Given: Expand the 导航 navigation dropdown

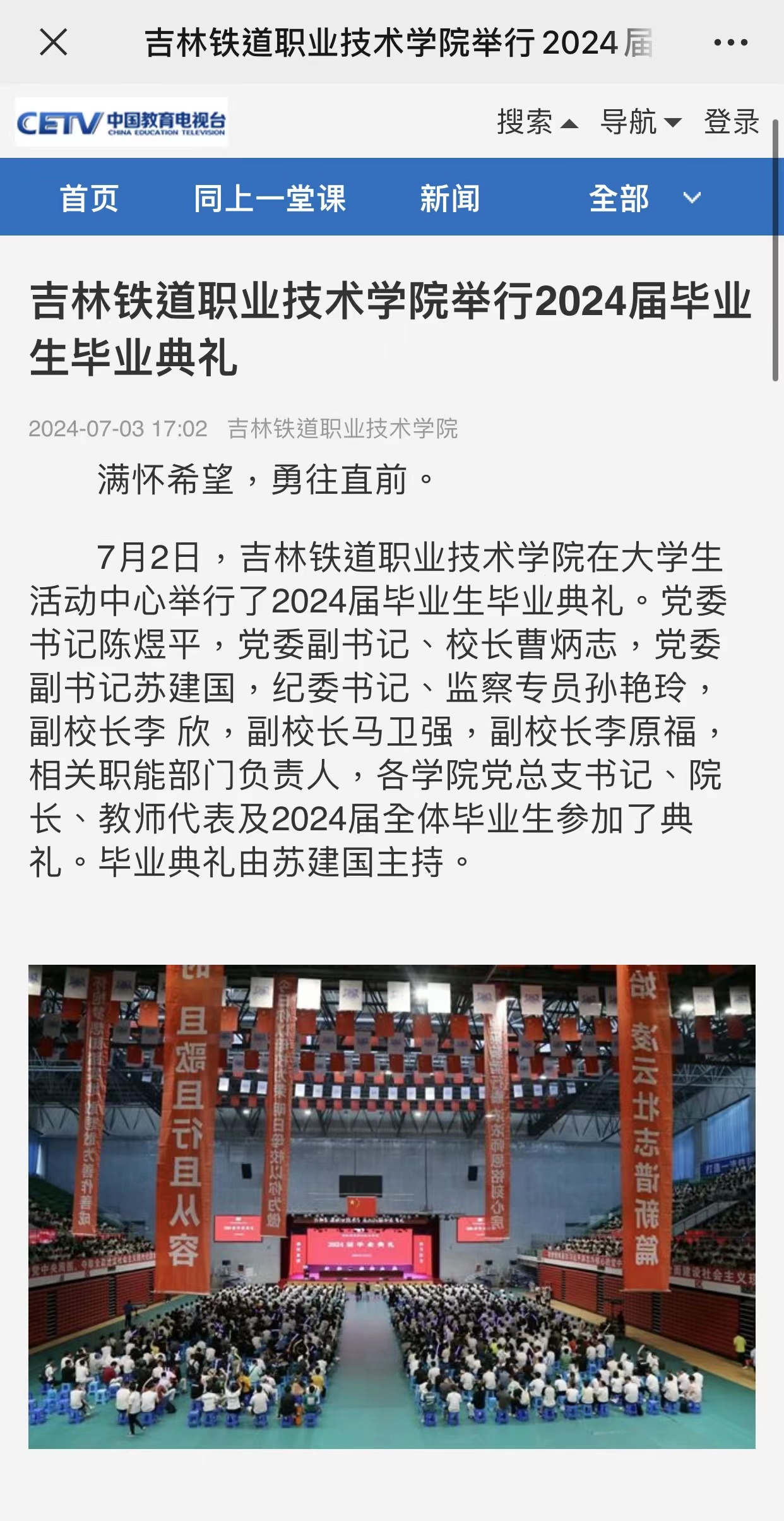Looking at the screenshot, I should pos(640,122).
